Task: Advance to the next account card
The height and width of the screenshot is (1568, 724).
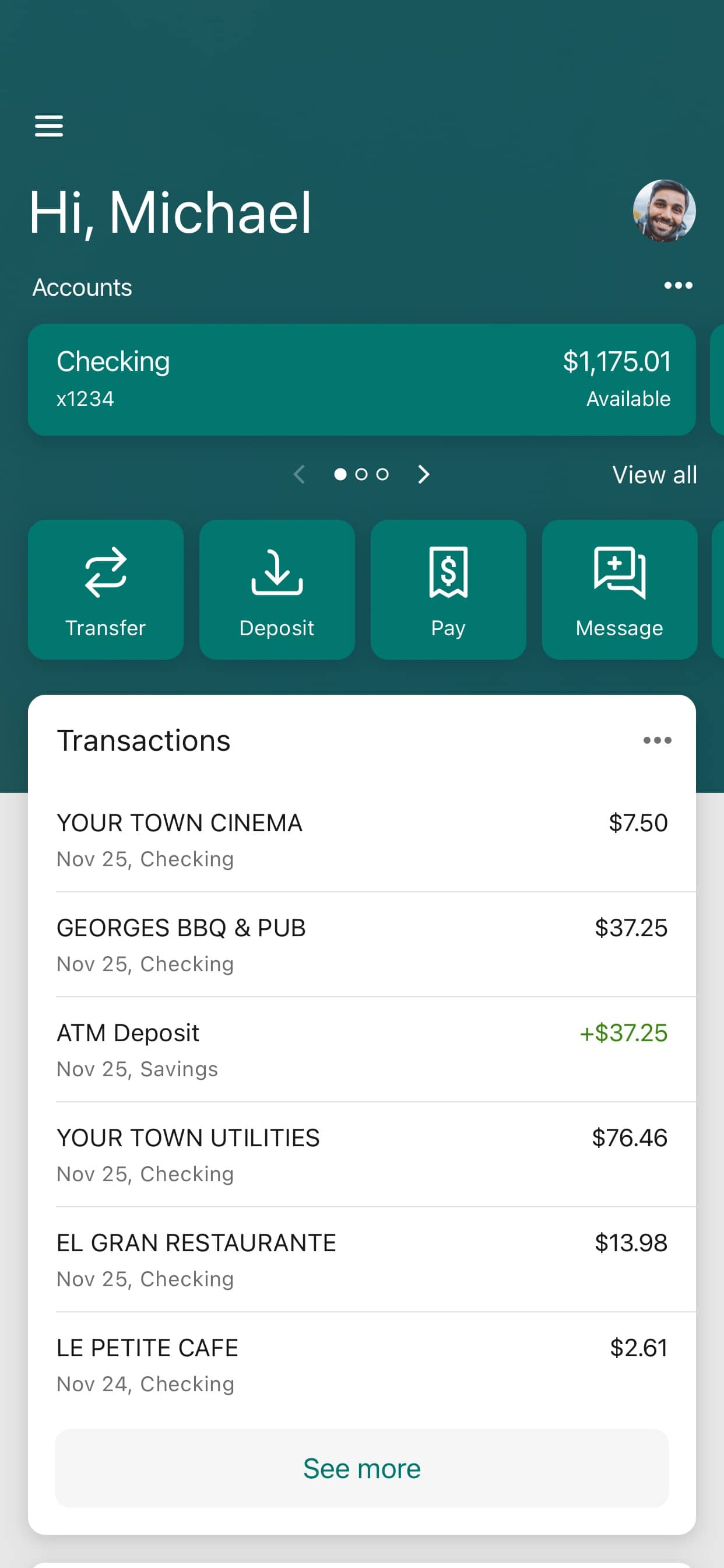Action: 423,474
